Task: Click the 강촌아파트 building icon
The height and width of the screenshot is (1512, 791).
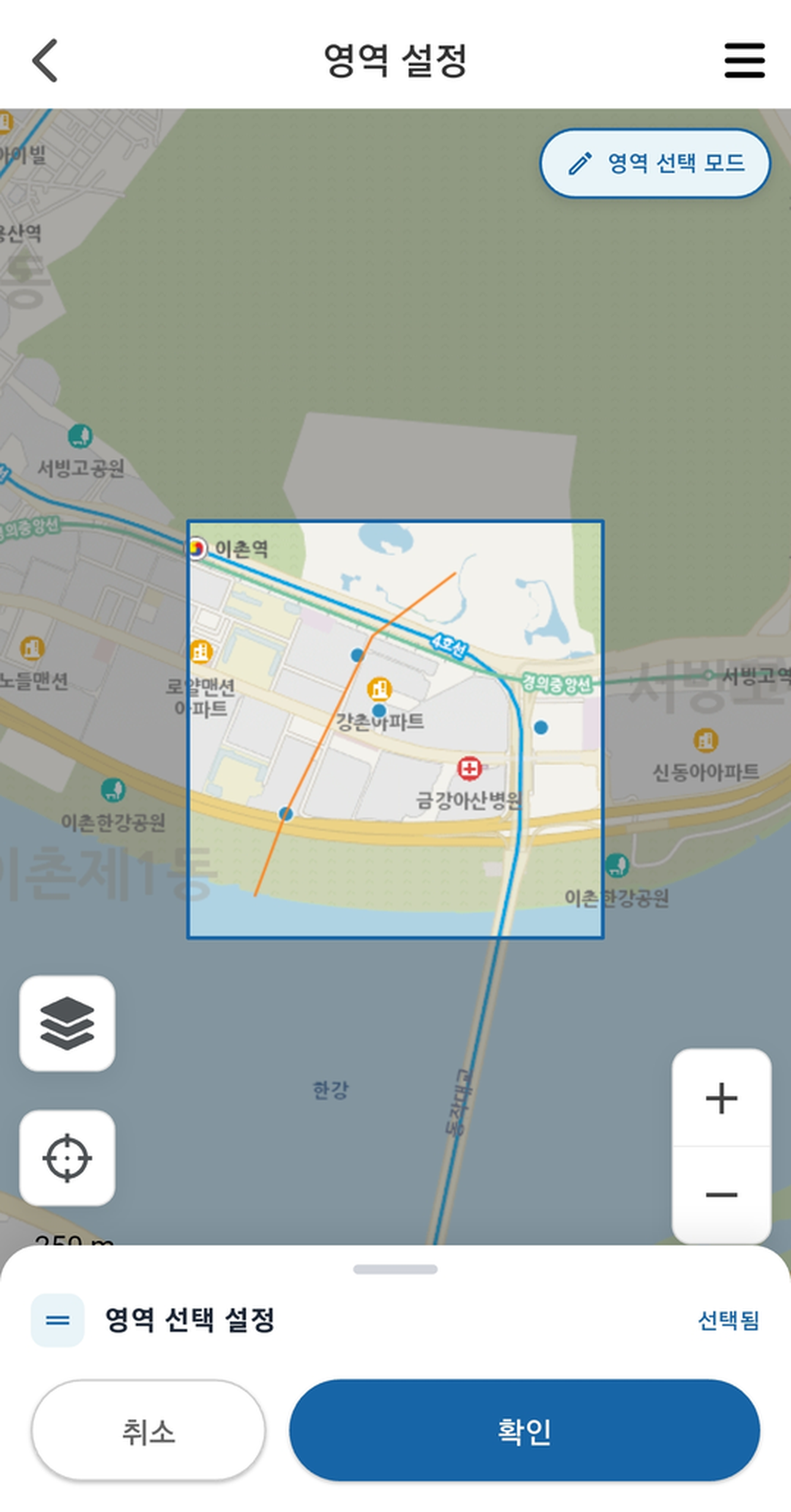Action: [x=379, y=687]
